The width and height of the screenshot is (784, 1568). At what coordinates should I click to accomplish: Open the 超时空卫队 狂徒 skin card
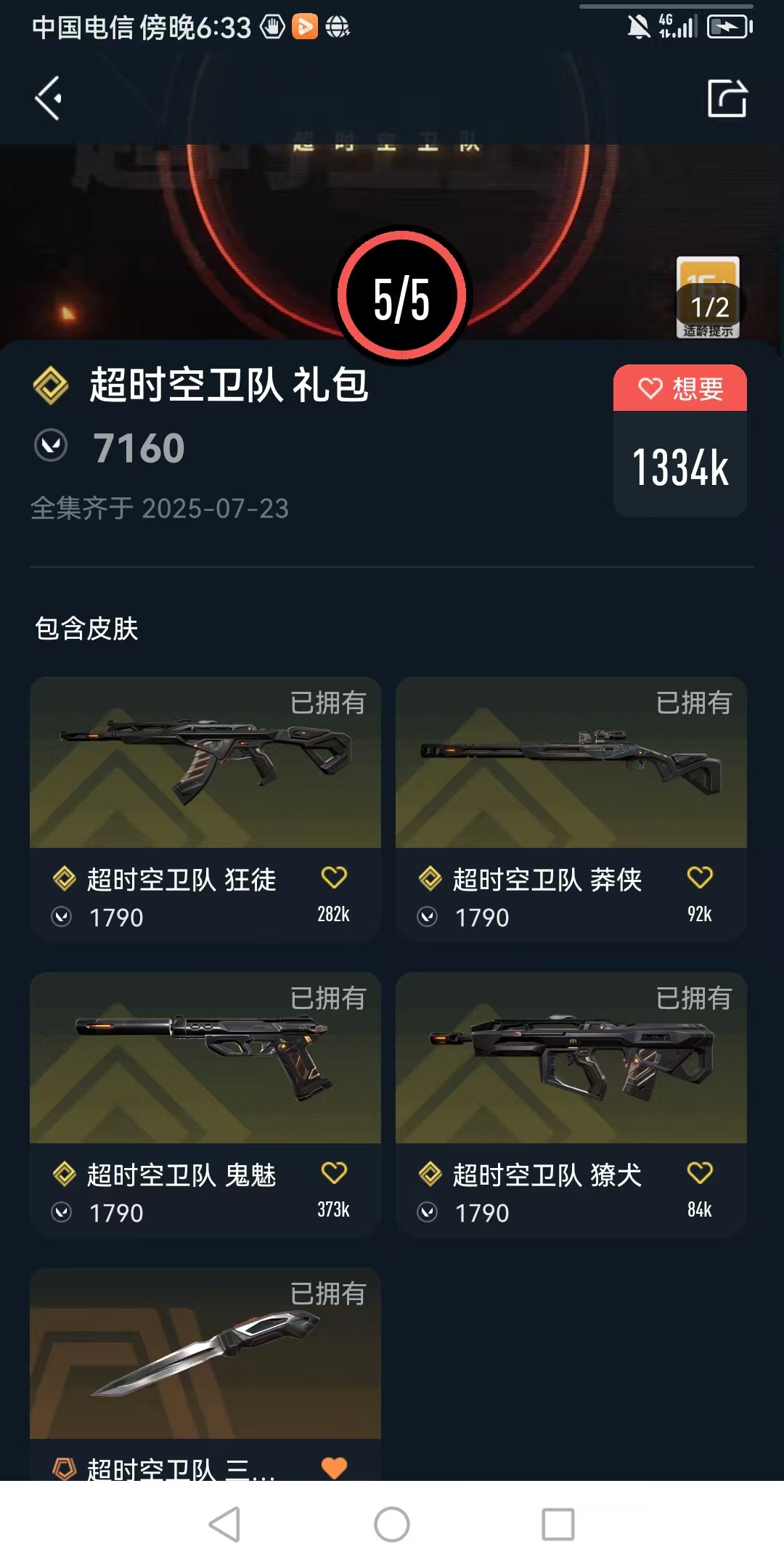(205, 764)
